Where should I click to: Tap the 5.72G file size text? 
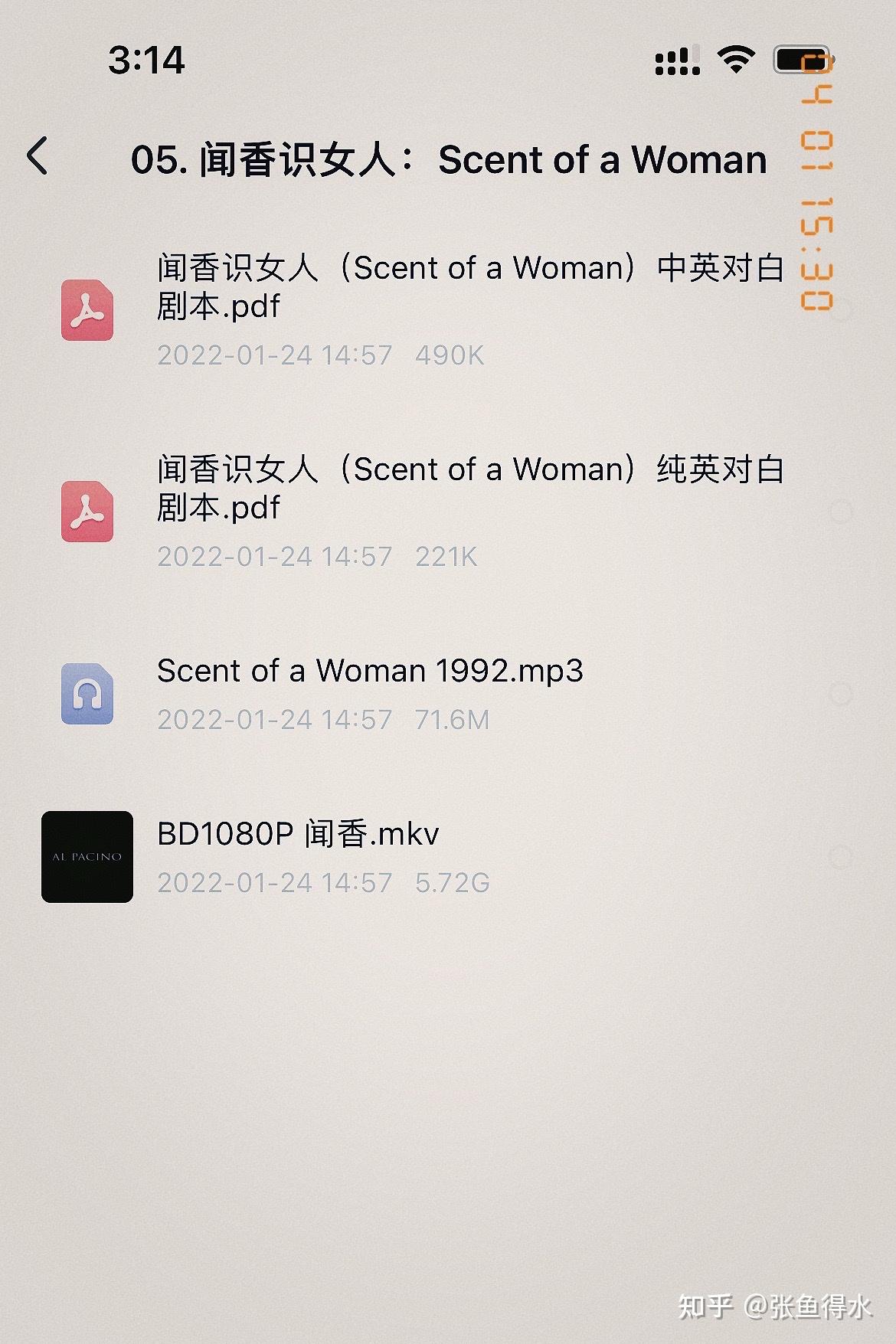tap(453, 882)
